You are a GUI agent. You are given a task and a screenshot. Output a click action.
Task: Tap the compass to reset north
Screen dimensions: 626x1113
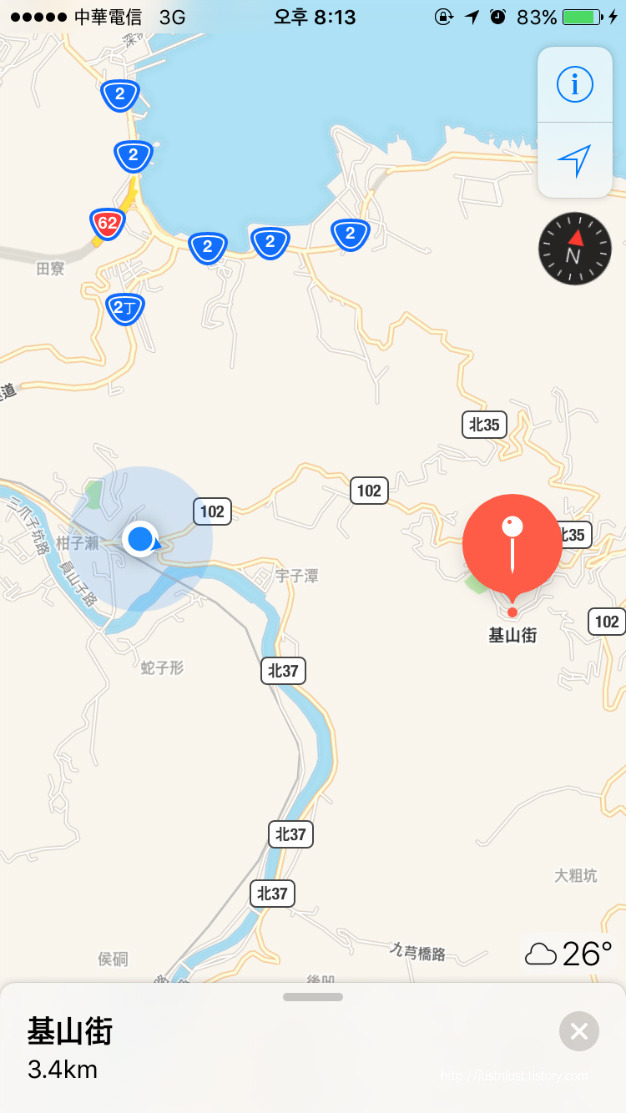(x=574, y=248)
